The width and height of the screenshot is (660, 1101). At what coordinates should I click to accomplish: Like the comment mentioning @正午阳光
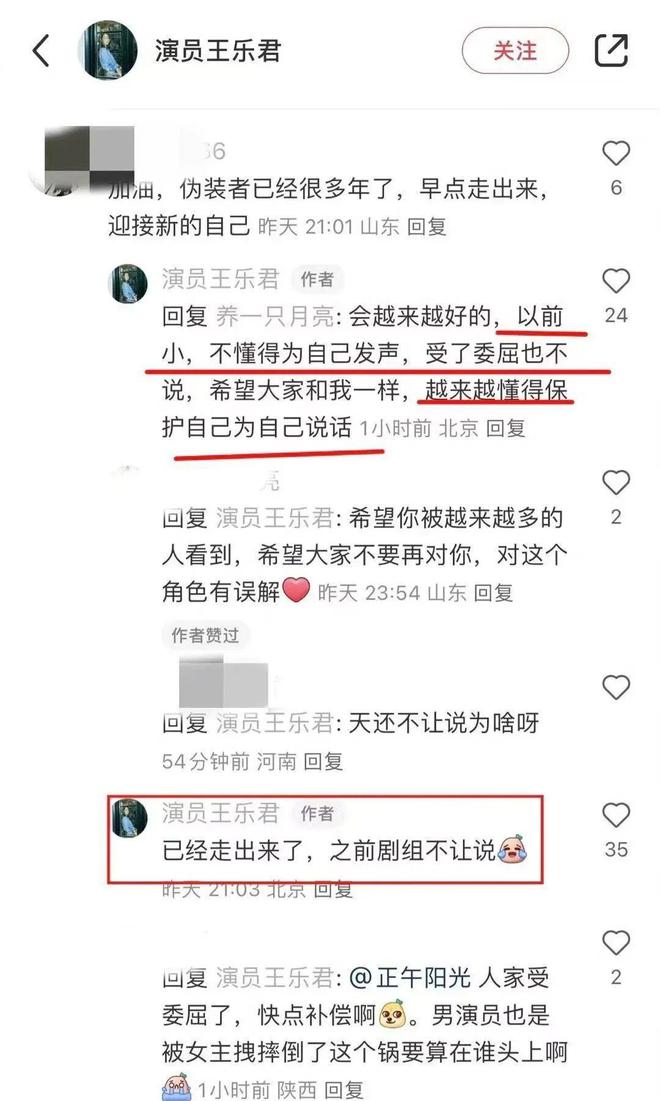point(616,943)
